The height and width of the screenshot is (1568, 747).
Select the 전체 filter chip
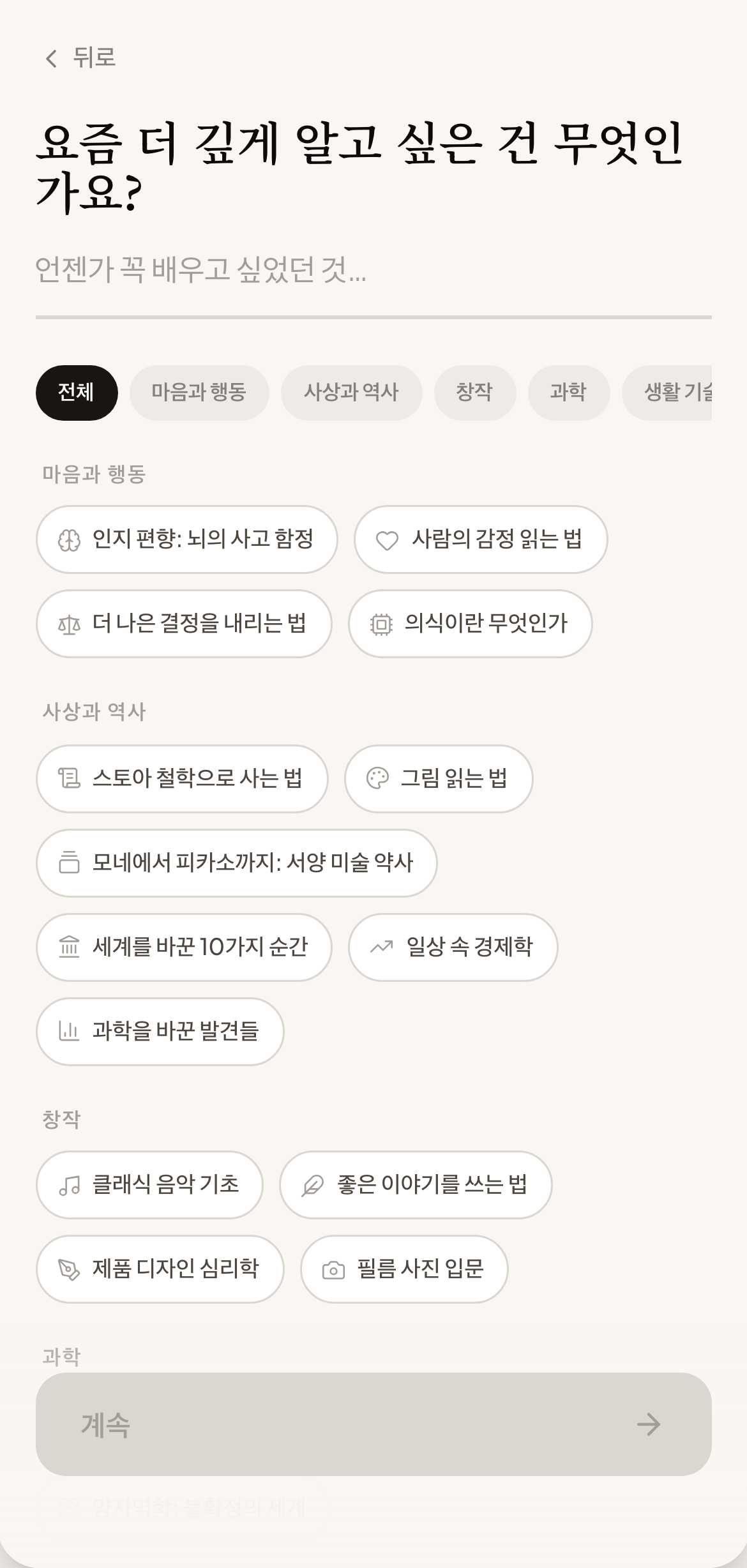pyautogui.click(x=77, y=393)
